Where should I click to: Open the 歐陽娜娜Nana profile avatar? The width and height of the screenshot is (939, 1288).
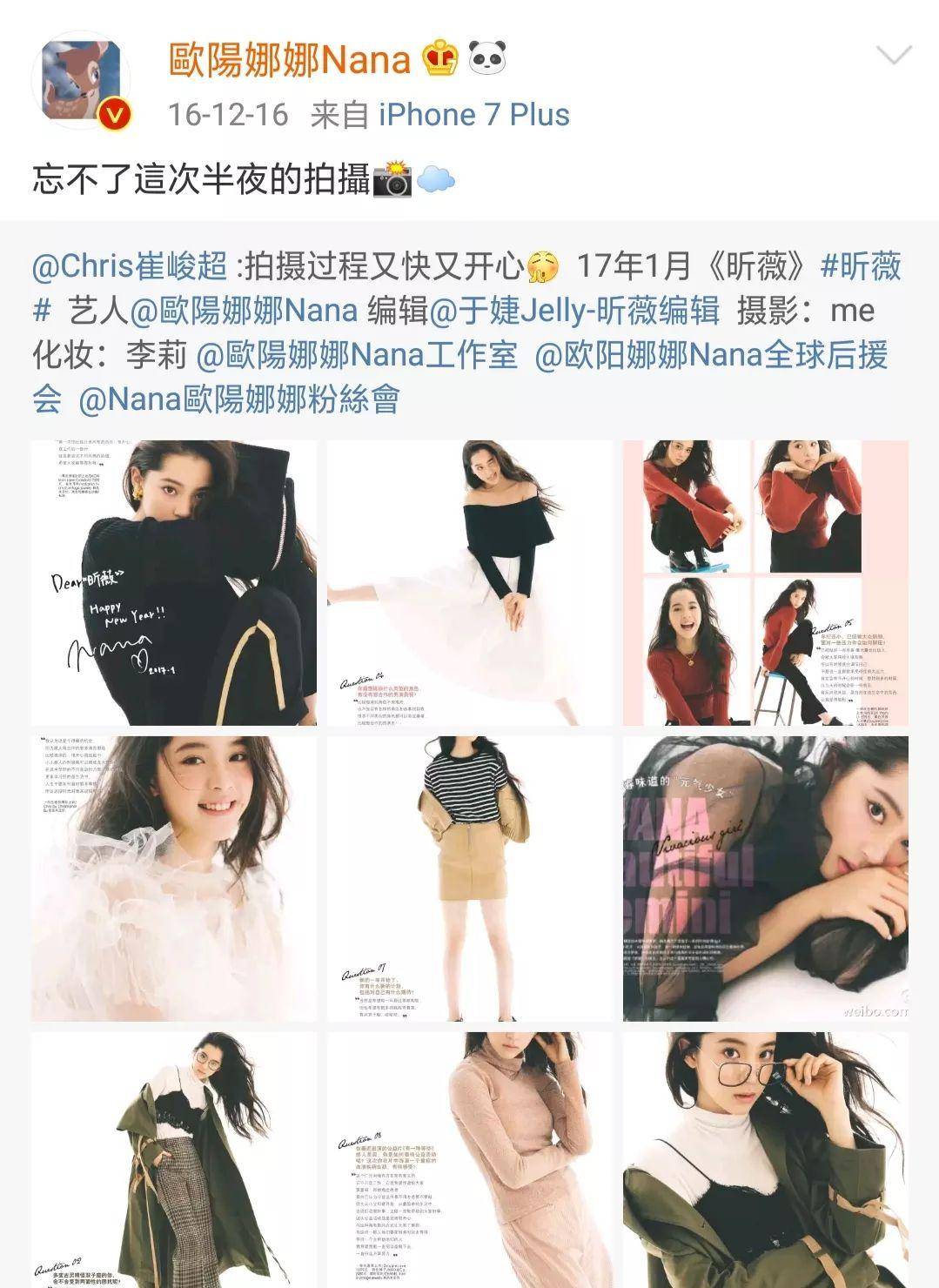80,82
